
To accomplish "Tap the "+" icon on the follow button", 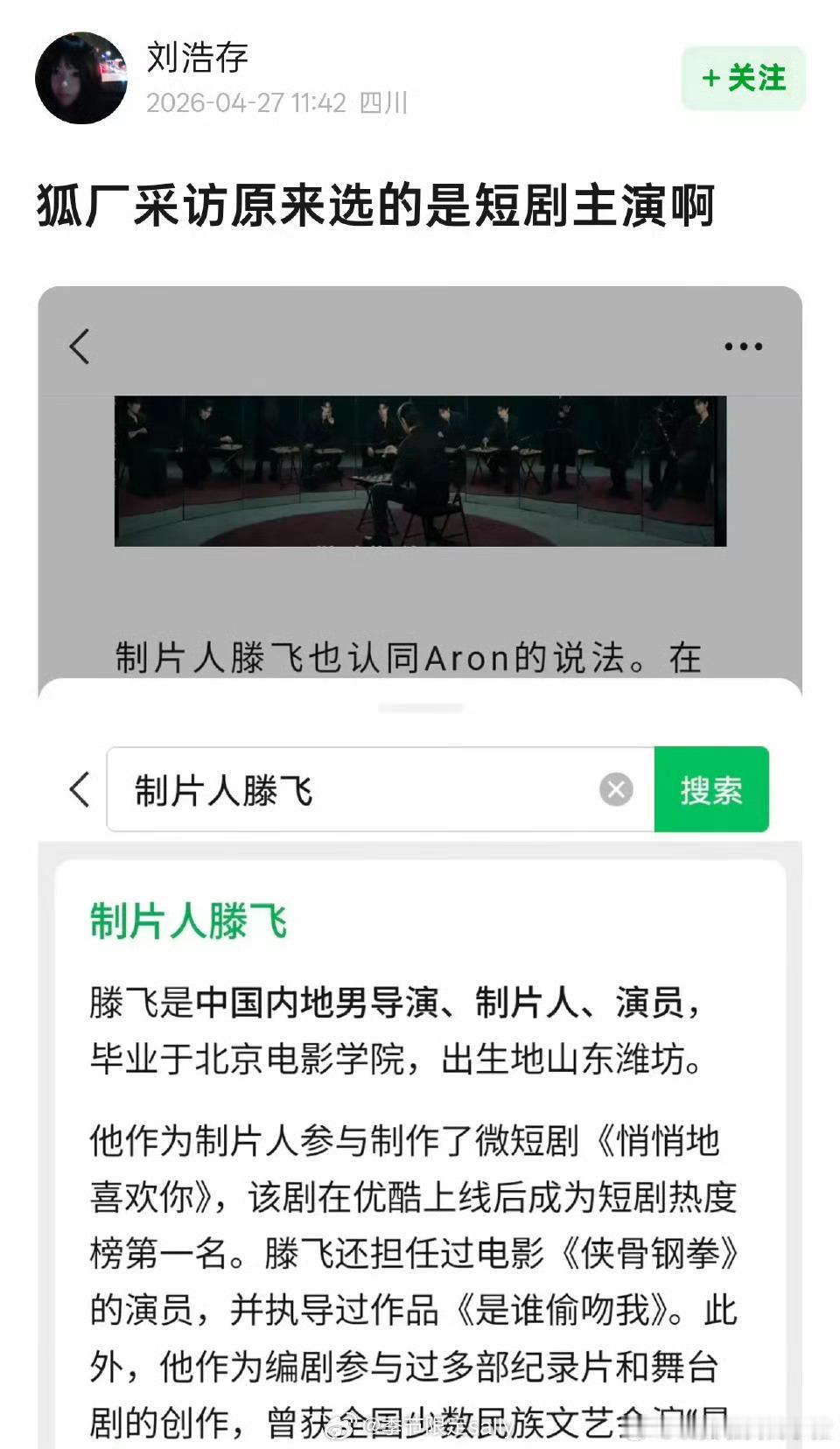I will point(710,79).
